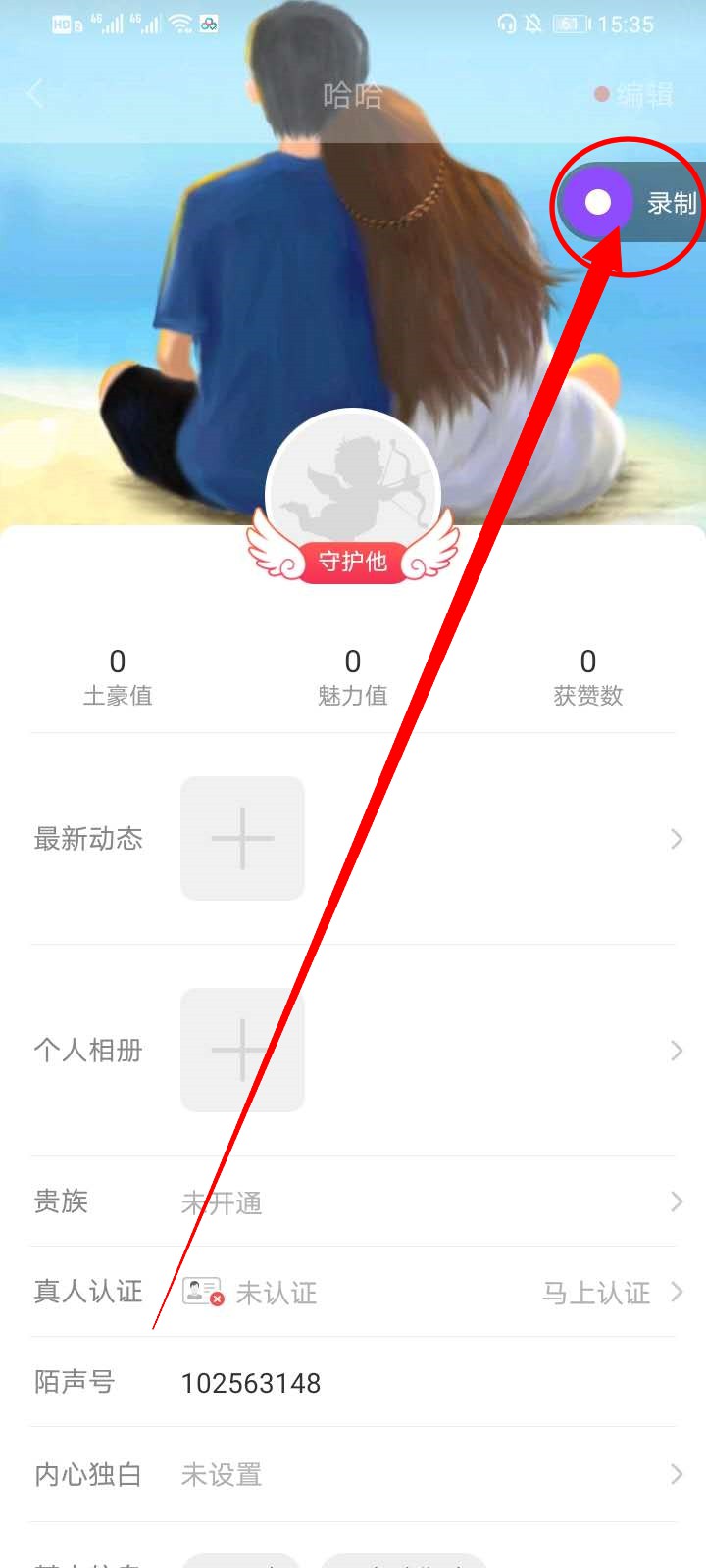
Task: Open the 最新动态 chevron arrow
Action: pos(676,839)
